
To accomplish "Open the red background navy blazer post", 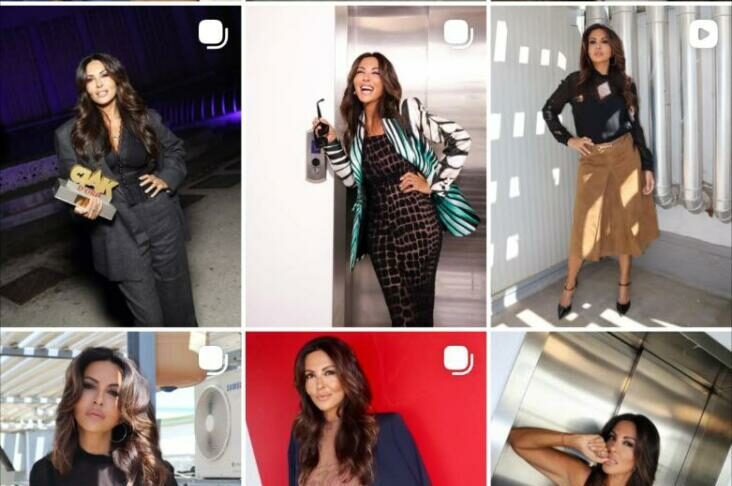I will pos(365,410).
